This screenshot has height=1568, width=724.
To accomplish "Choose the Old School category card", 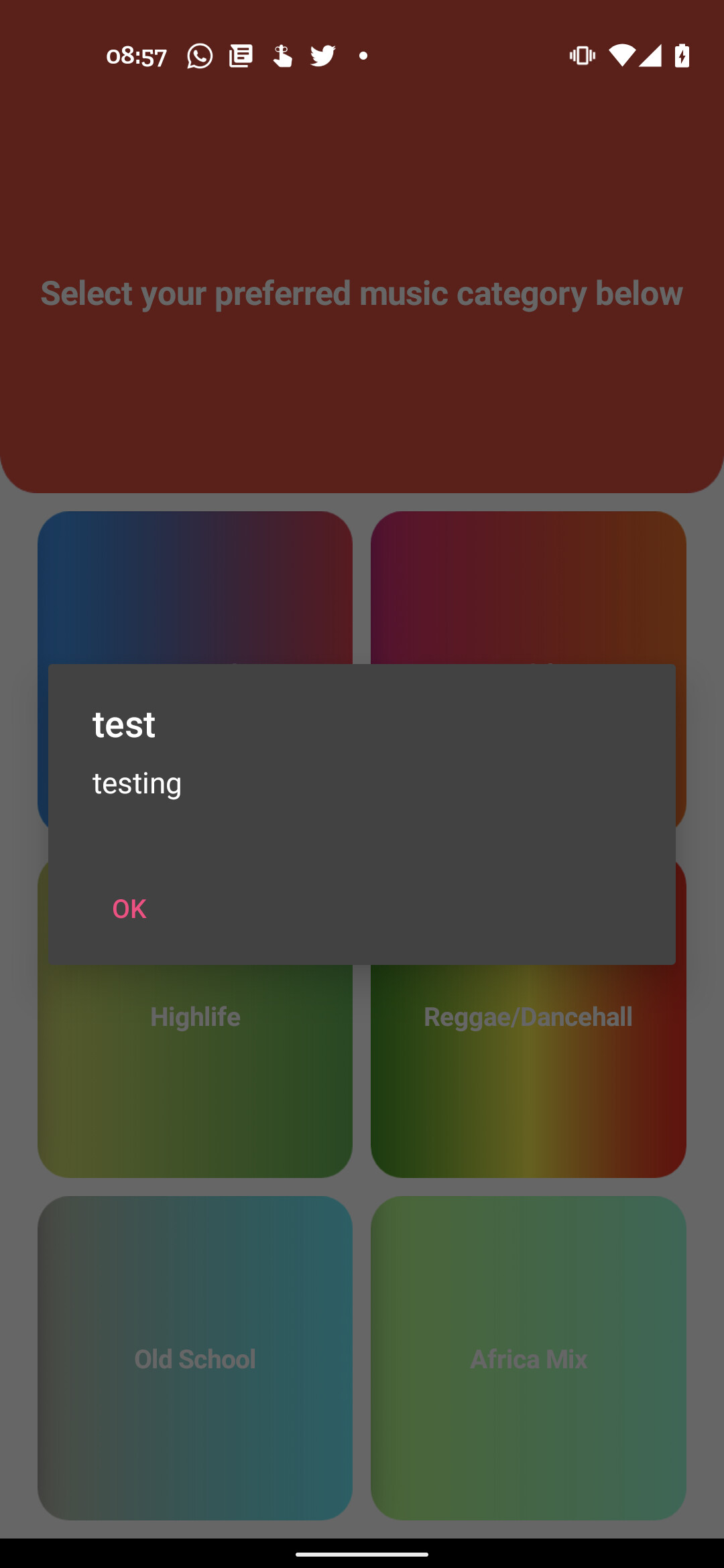I will (195, 1358).
